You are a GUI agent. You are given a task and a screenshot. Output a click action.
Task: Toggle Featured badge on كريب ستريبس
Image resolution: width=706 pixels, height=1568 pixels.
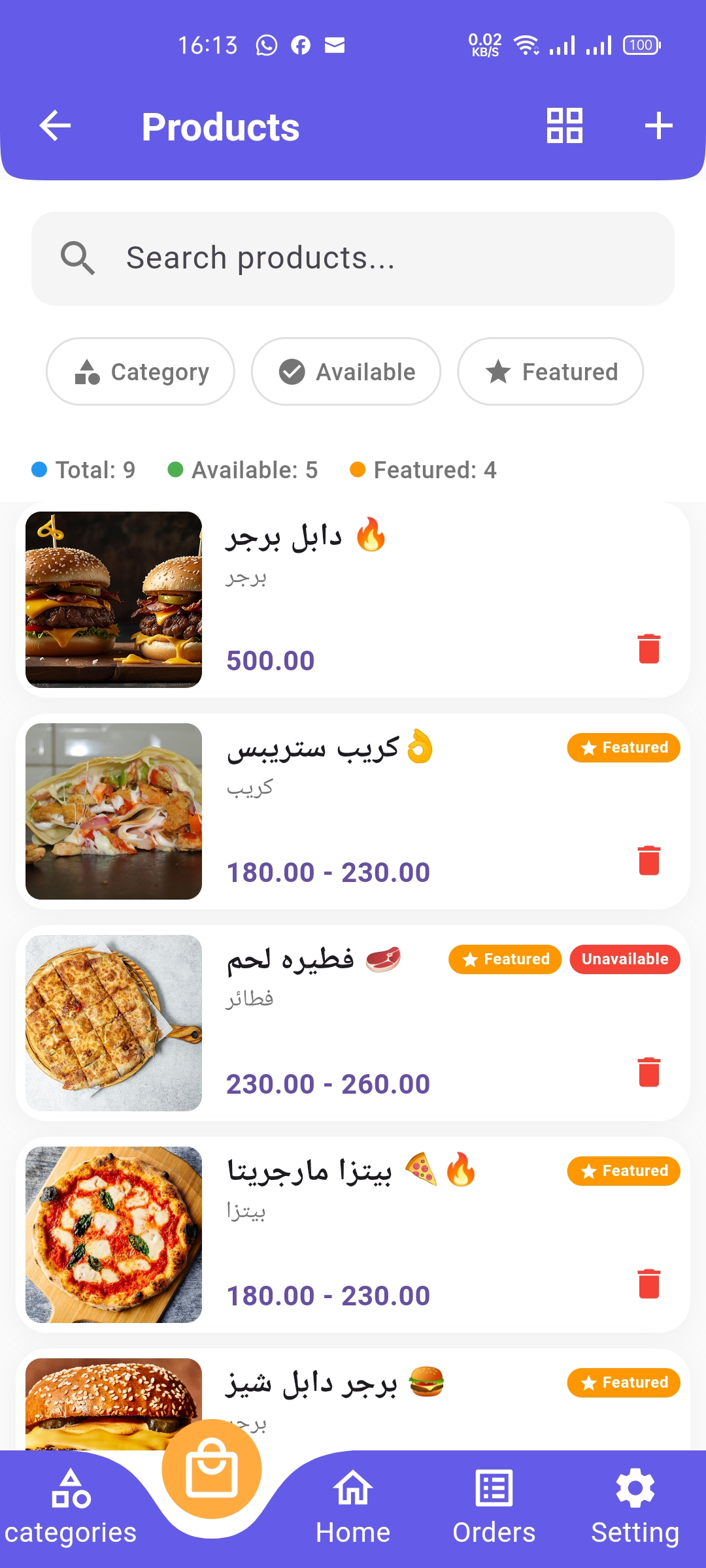coord(623,747)
